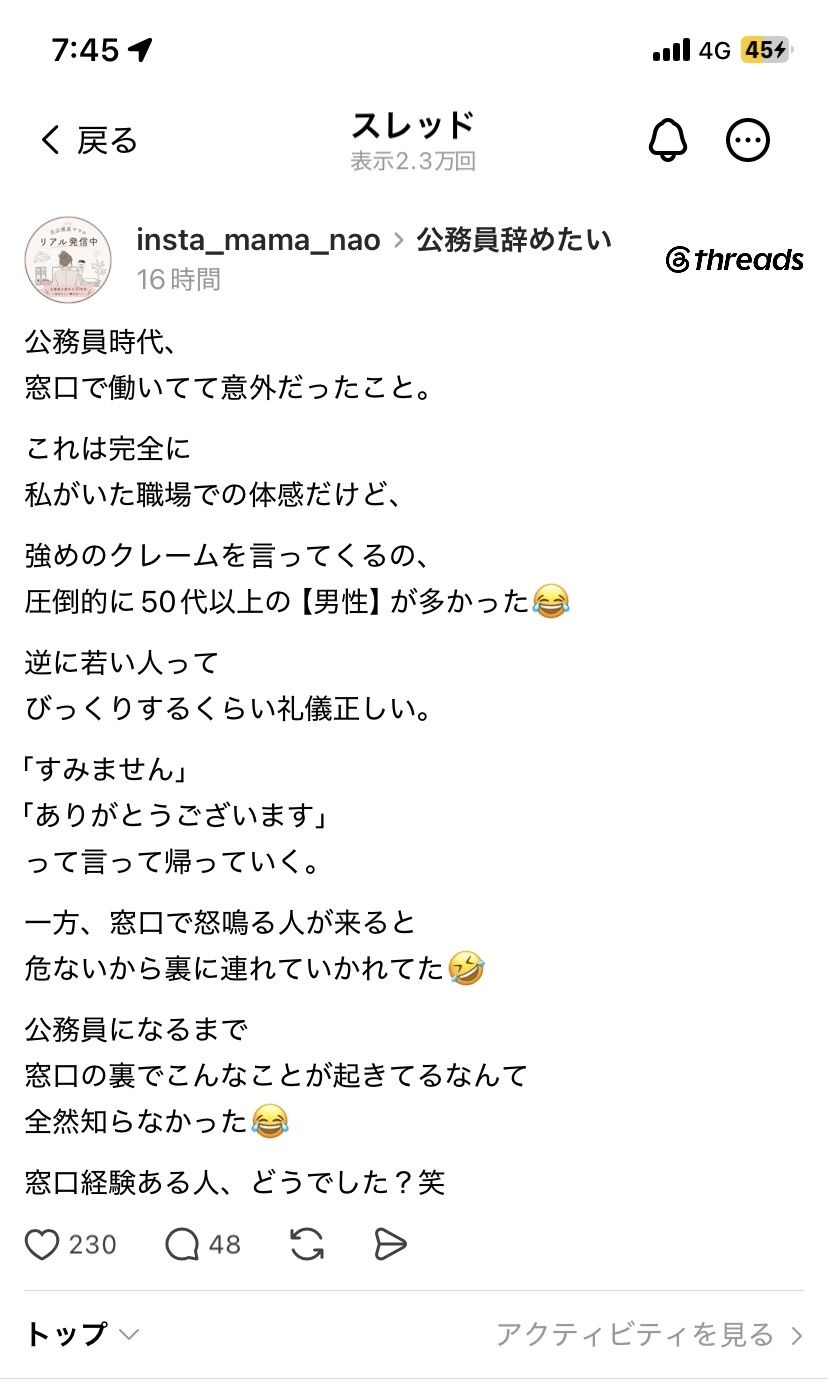Screen dimensions: 828x1391
Task: Open the notifications bell
Action: click(x=668, y=141)
